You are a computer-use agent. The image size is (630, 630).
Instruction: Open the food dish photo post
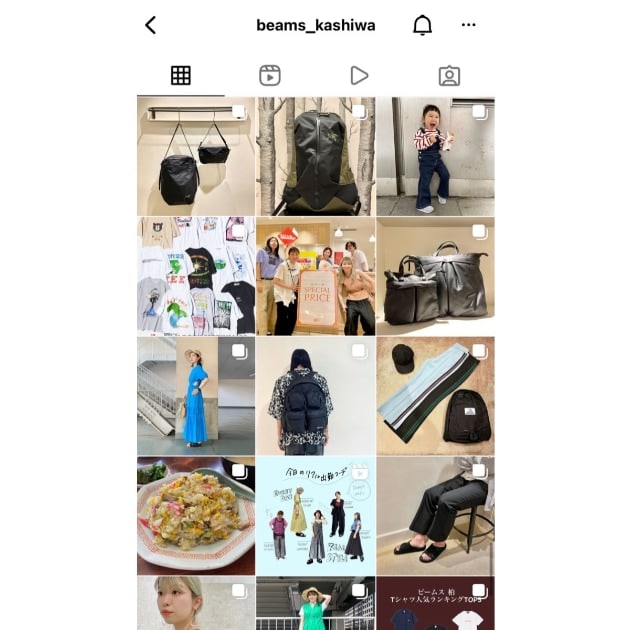[x=195, y=515]
